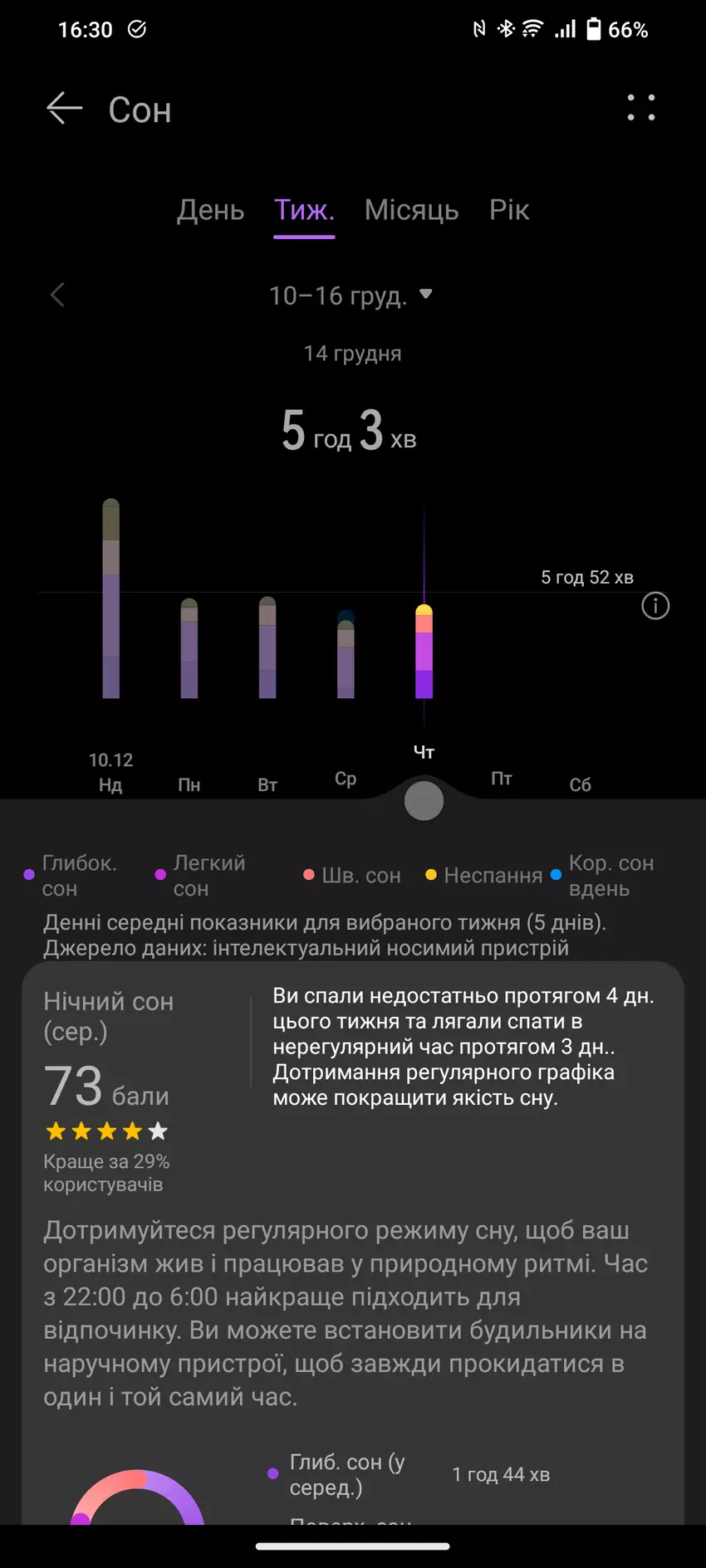The width and height of the screenshot is (706, 1568).
Task: Select the Пн sleep bar
Action: pos(189,649)
